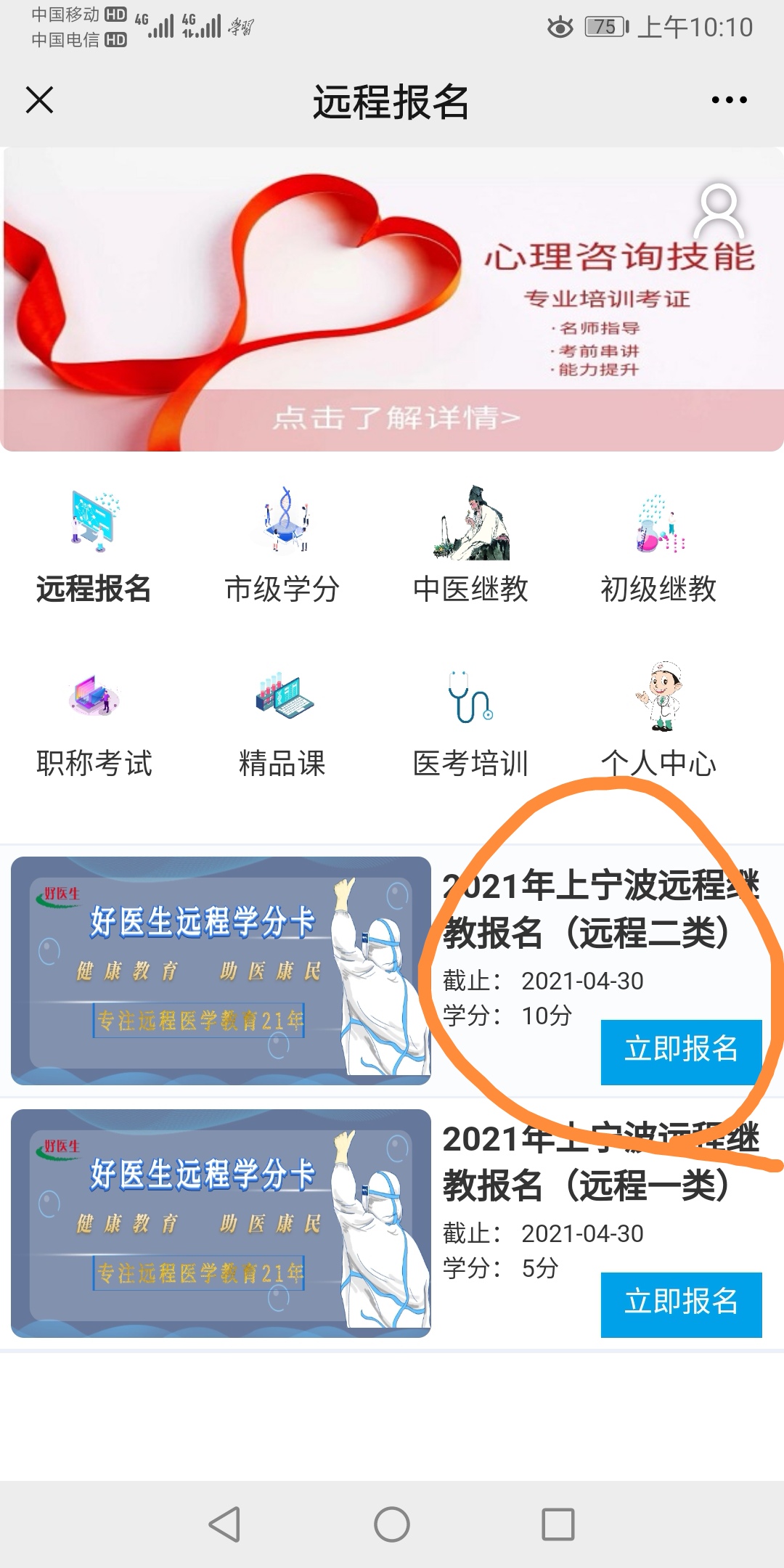Tap 立即报名 for 远程一类 course
This screenshot has width=784, height=1568.
pyautogui.click(x=681, y=1304)
